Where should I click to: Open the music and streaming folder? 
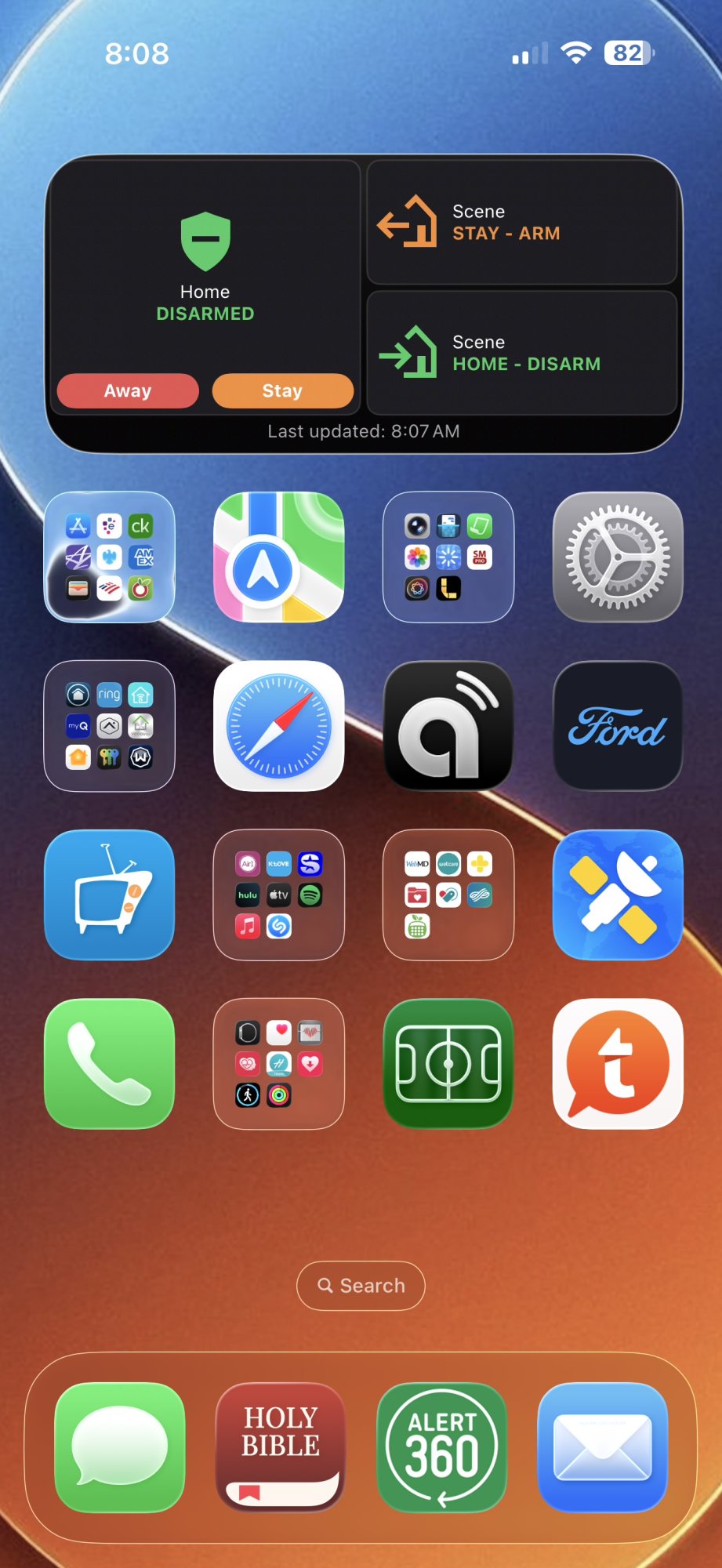(278, 895)
